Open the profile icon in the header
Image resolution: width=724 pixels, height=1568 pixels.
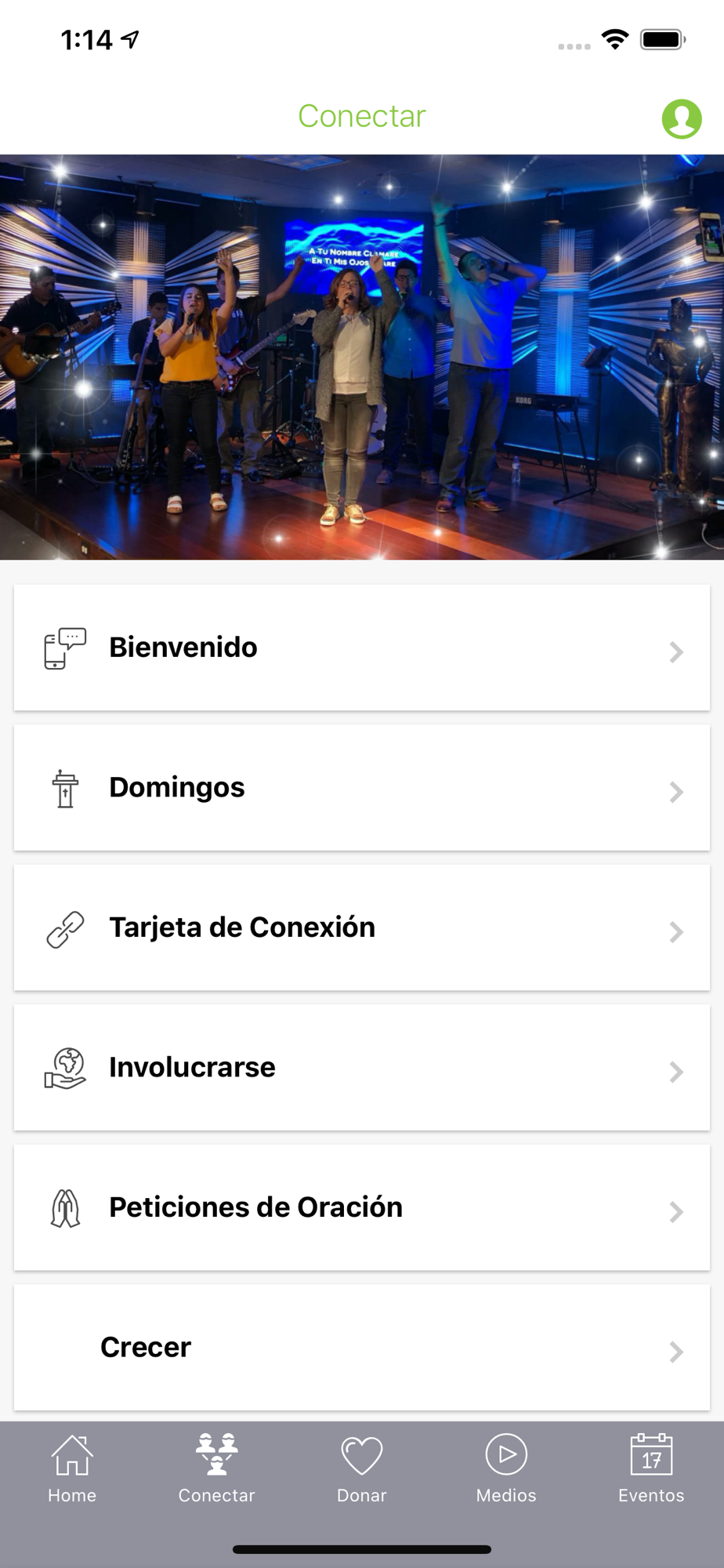[x=681, y=119]
